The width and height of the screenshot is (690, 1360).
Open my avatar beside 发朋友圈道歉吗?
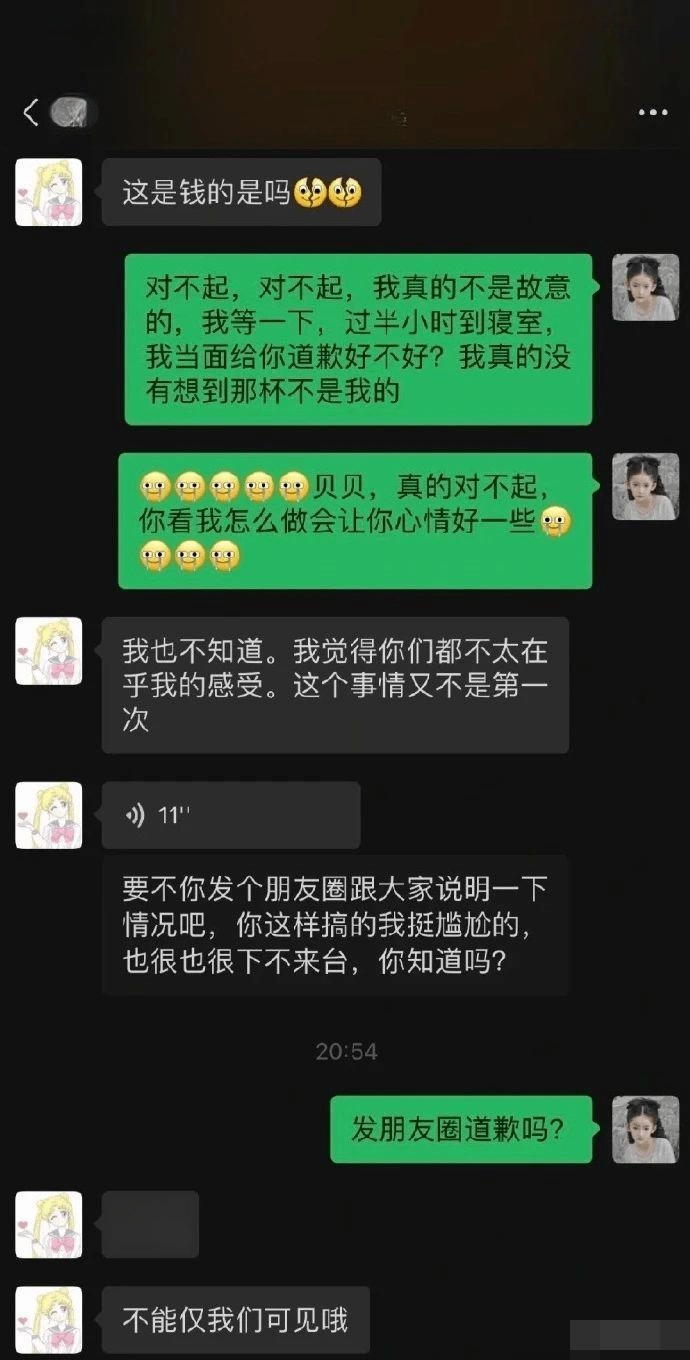(645, 1129)
